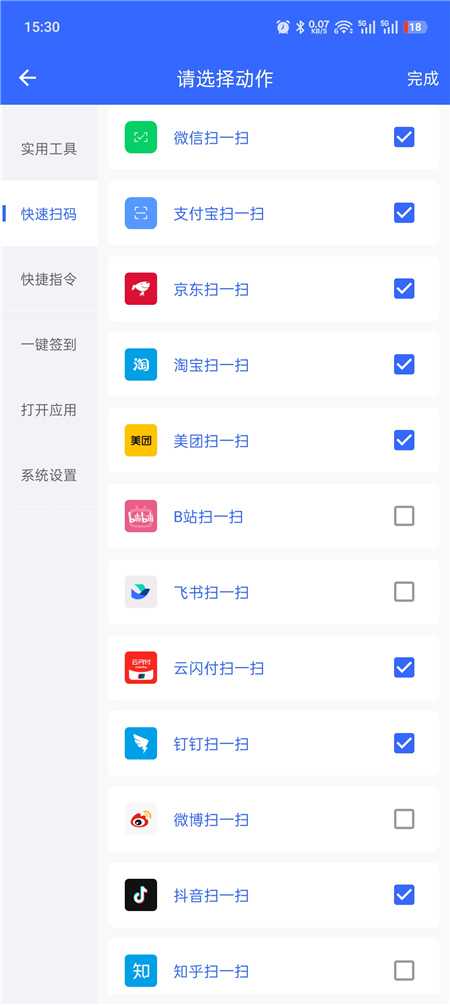Check the 微博扫一扫 checkbox
The height and width of the screenshot is (1005, 450).
(x=404, y=819)
